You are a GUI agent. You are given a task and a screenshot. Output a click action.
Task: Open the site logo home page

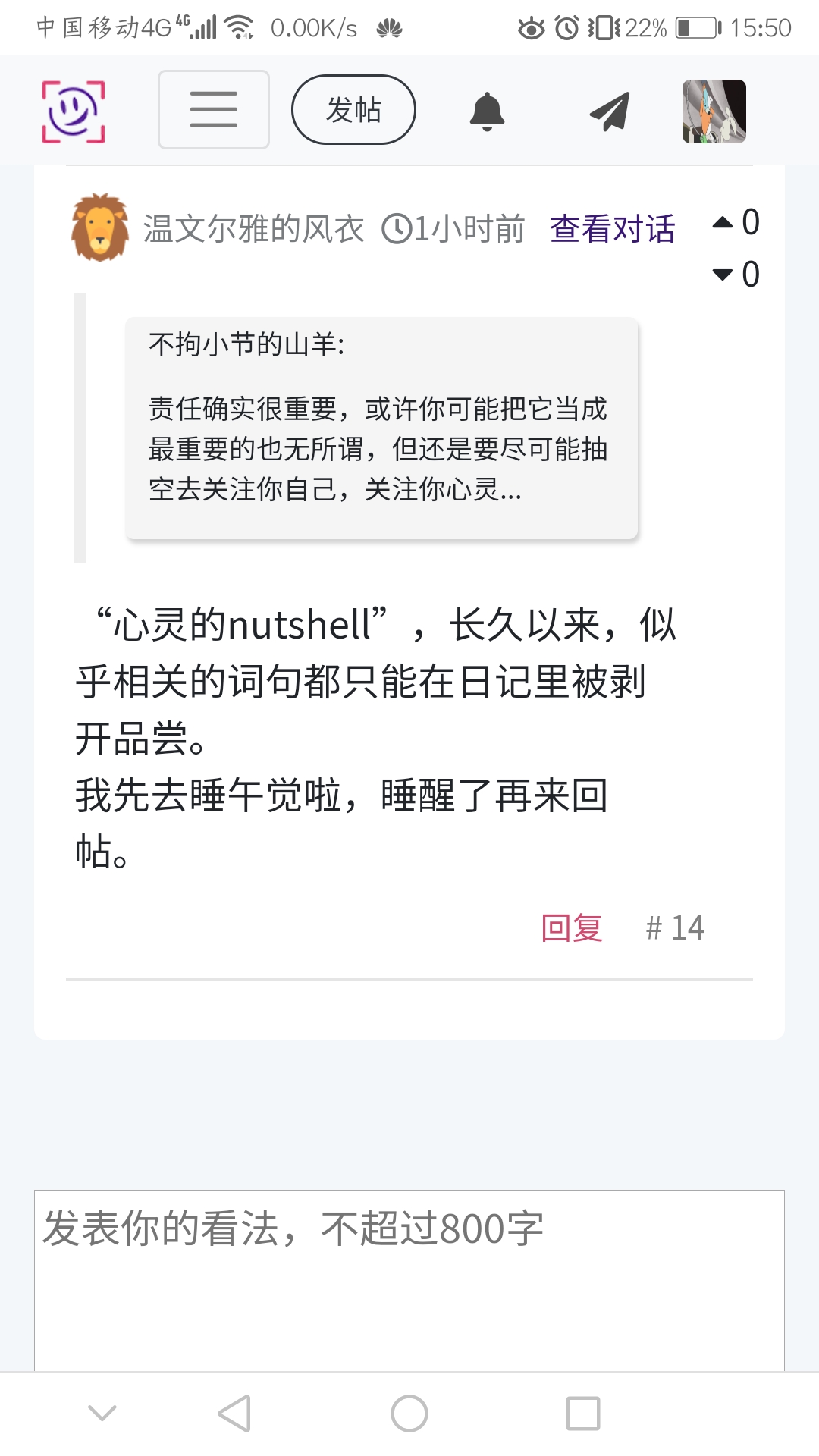coord(73,111)
